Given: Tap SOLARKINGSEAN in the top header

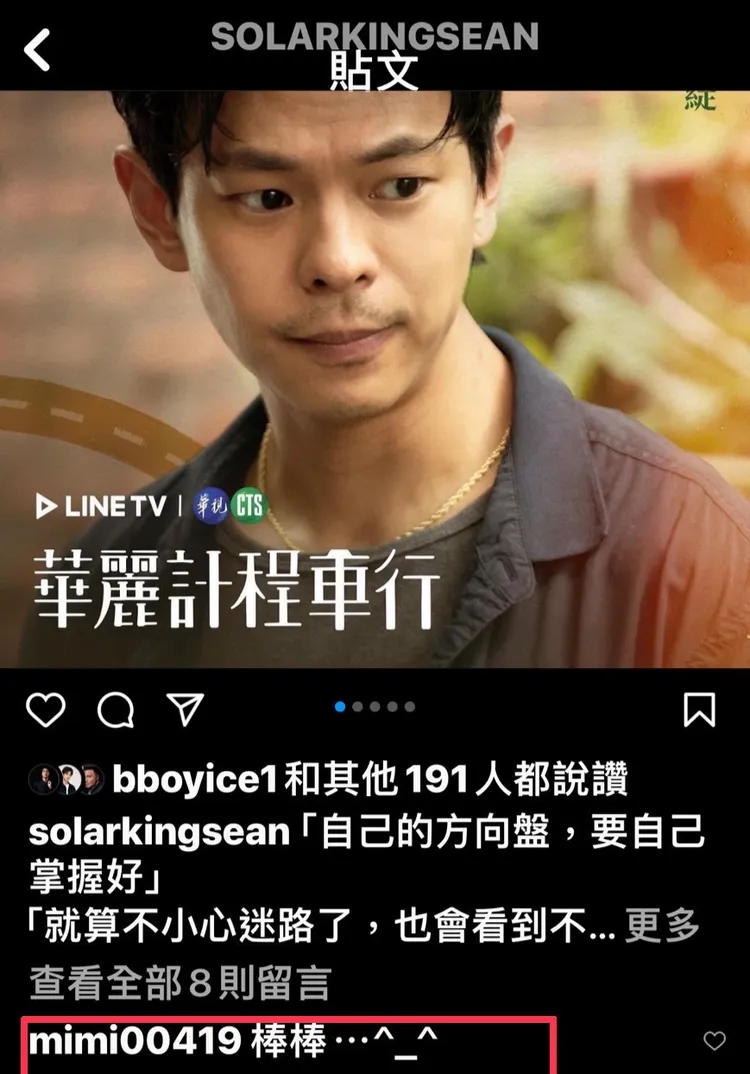Looking at the screenshot, I should [x=375, y=33].
